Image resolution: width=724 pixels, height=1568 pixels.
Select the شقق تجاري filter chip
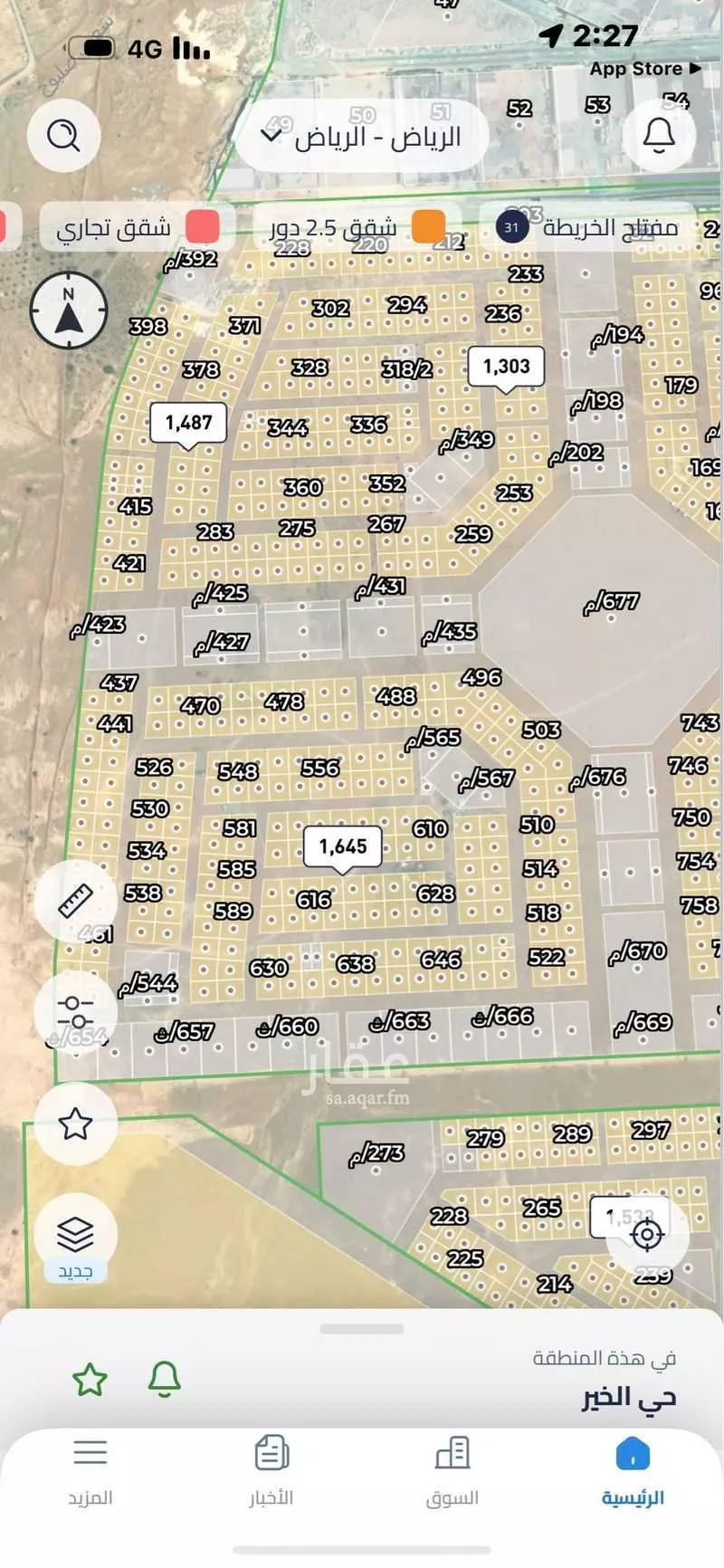tap(136, 227)
